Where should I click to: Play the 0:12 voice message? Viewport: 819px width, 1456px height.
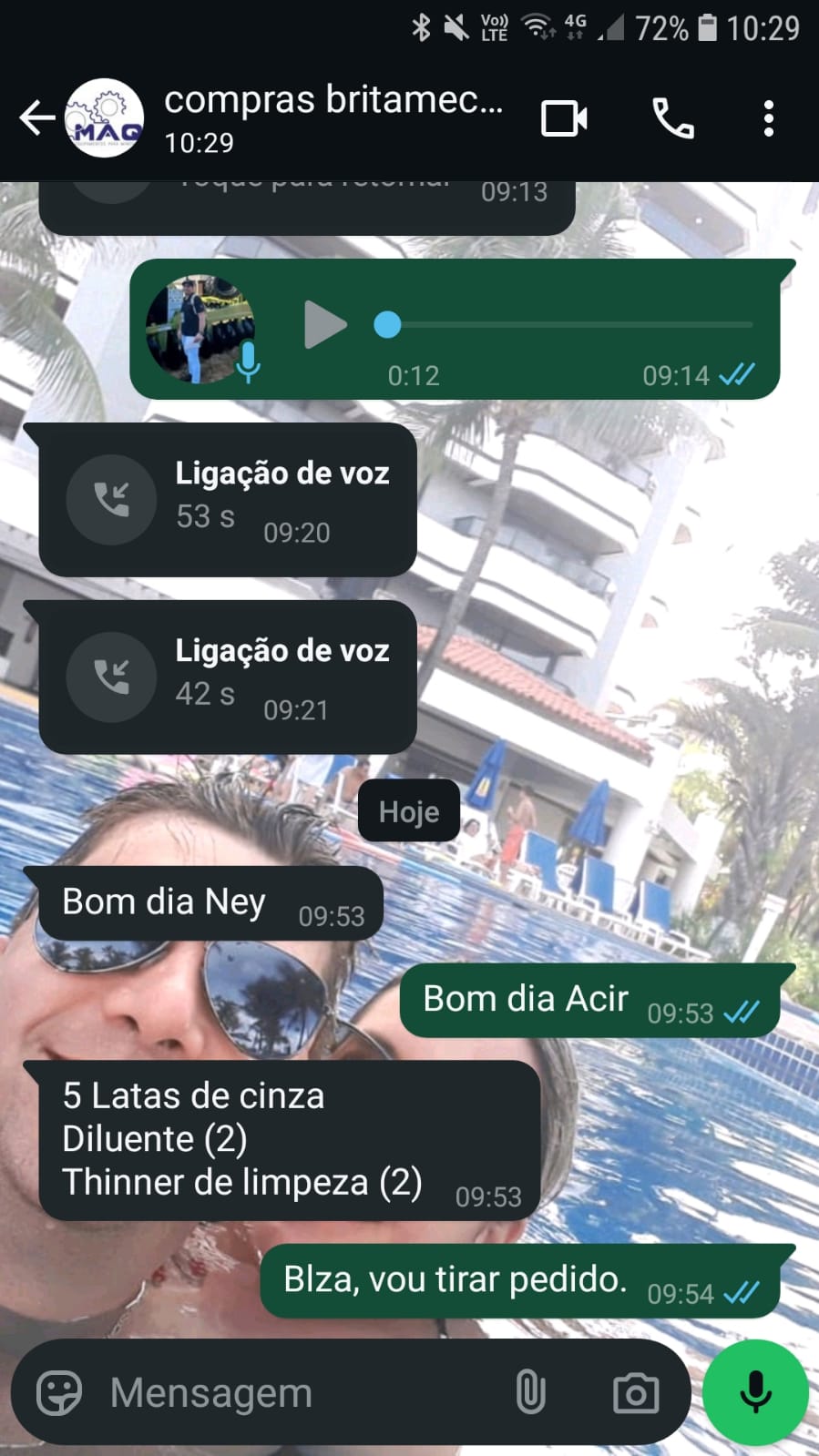click(x=324, y=325)
